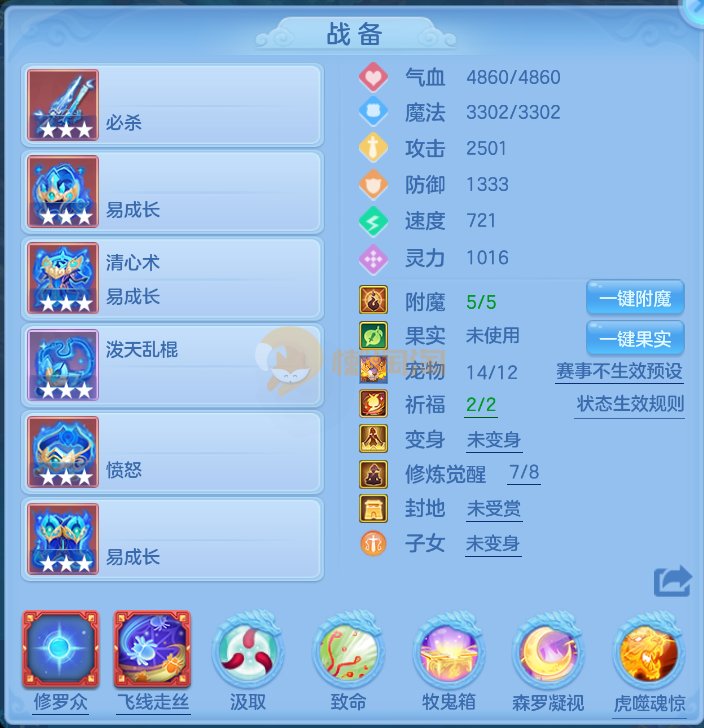Open the equipment row labeled 必杀
Screen dimensions: 704x728
[x=172, y=105]
